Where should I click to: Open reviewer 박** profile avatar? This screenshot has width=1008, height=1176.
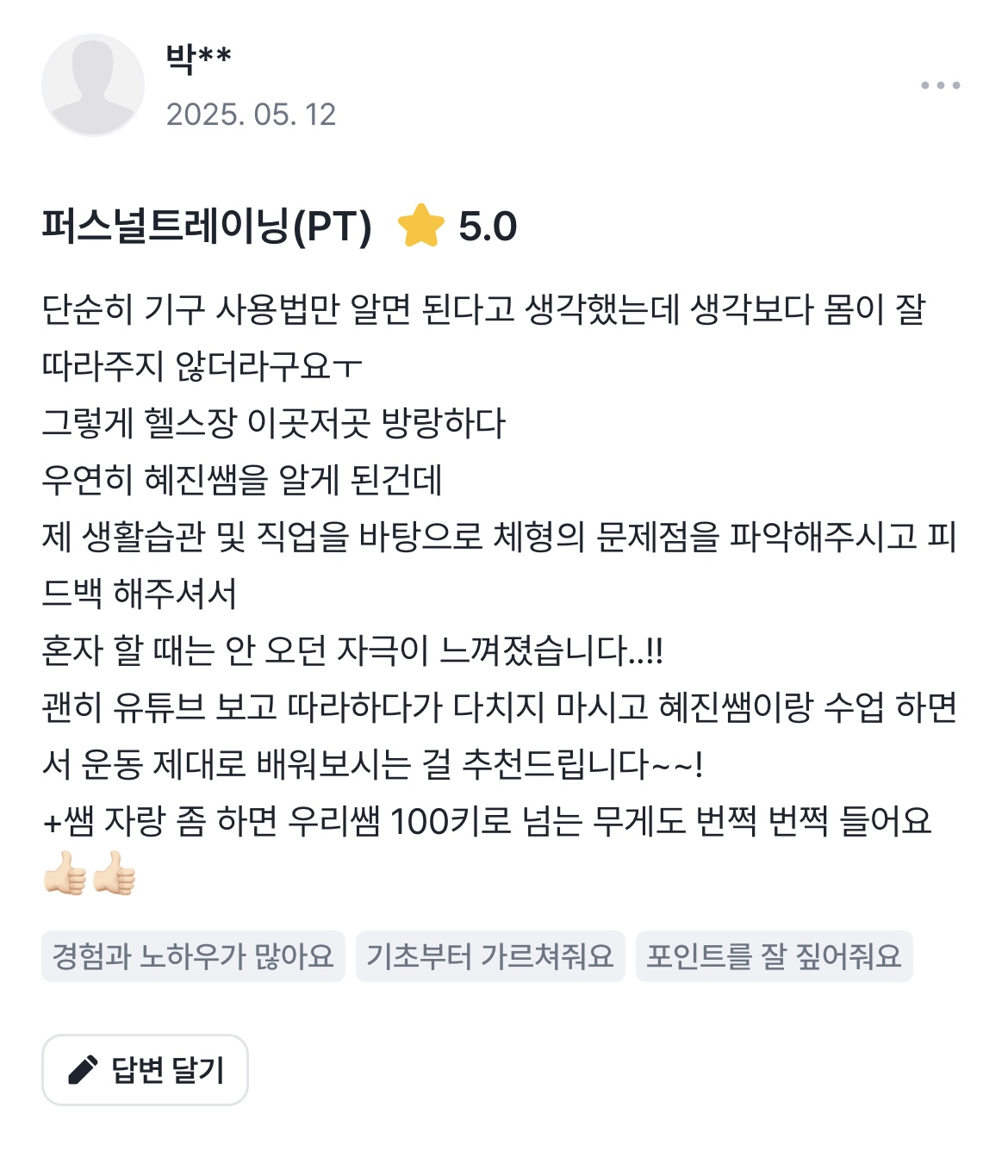pos(93,85)
